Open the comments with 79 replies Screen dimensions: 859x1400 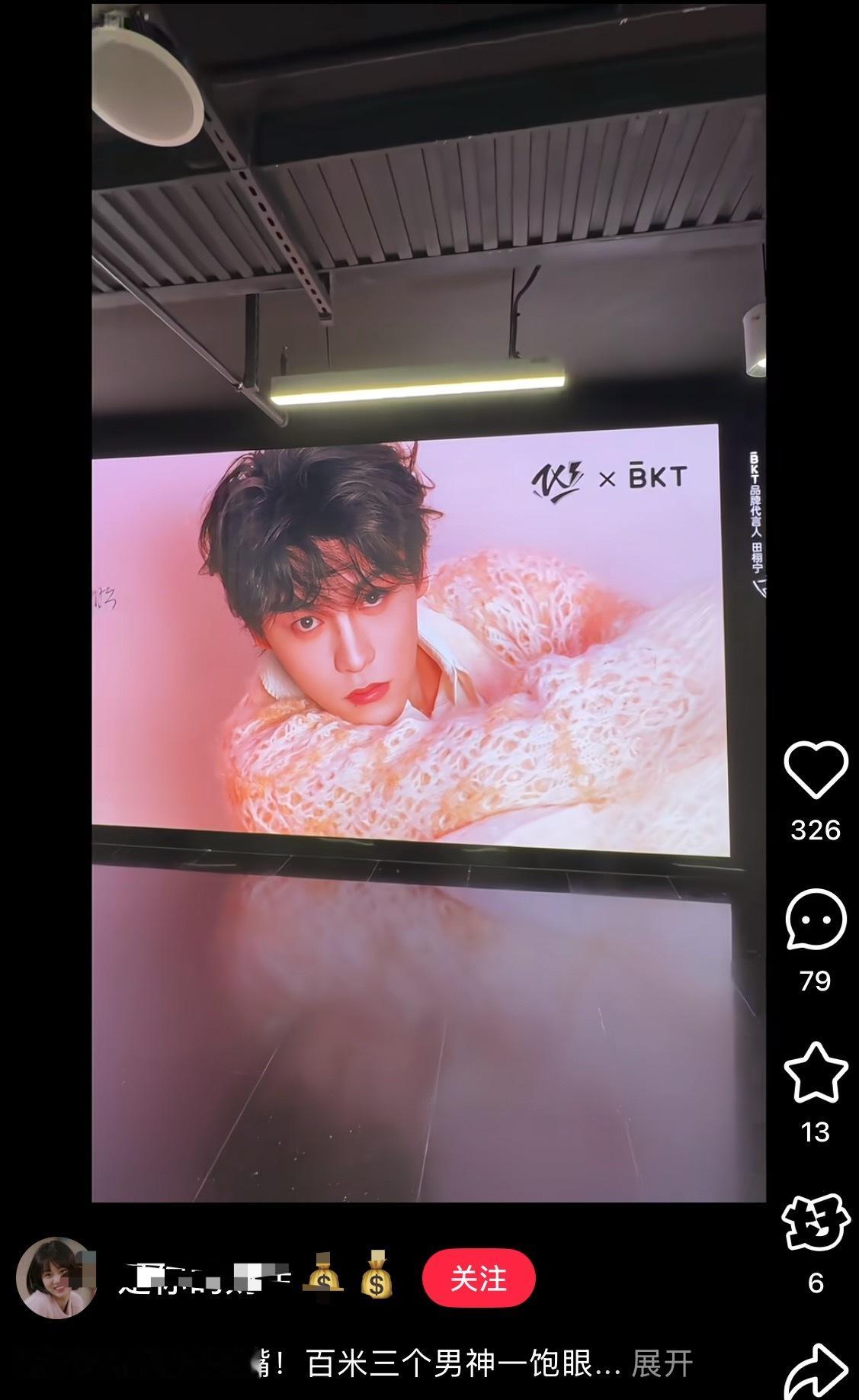pos(815,919)
